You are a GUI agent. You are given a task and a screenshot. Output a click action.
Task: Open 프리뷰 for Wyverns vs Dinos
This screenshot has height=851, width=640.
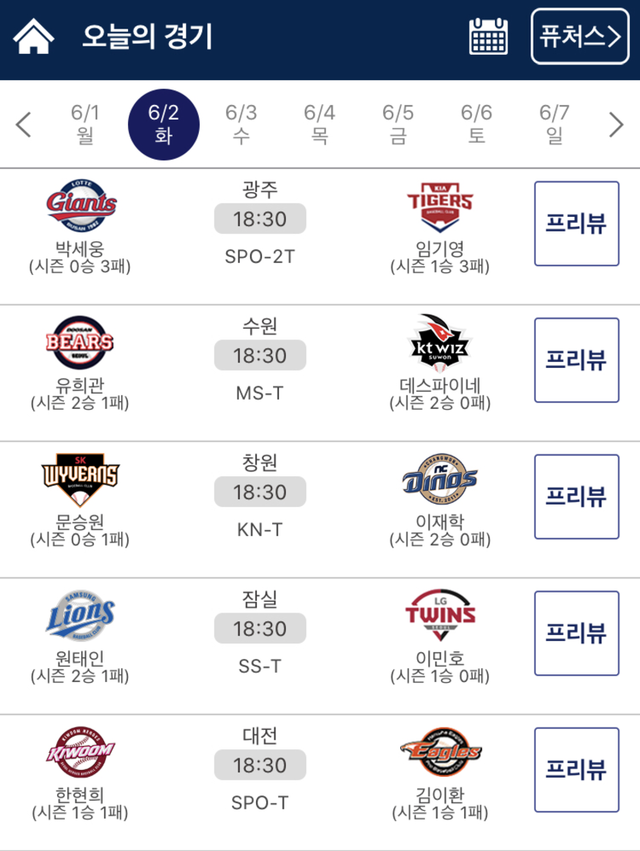[576, 497]
